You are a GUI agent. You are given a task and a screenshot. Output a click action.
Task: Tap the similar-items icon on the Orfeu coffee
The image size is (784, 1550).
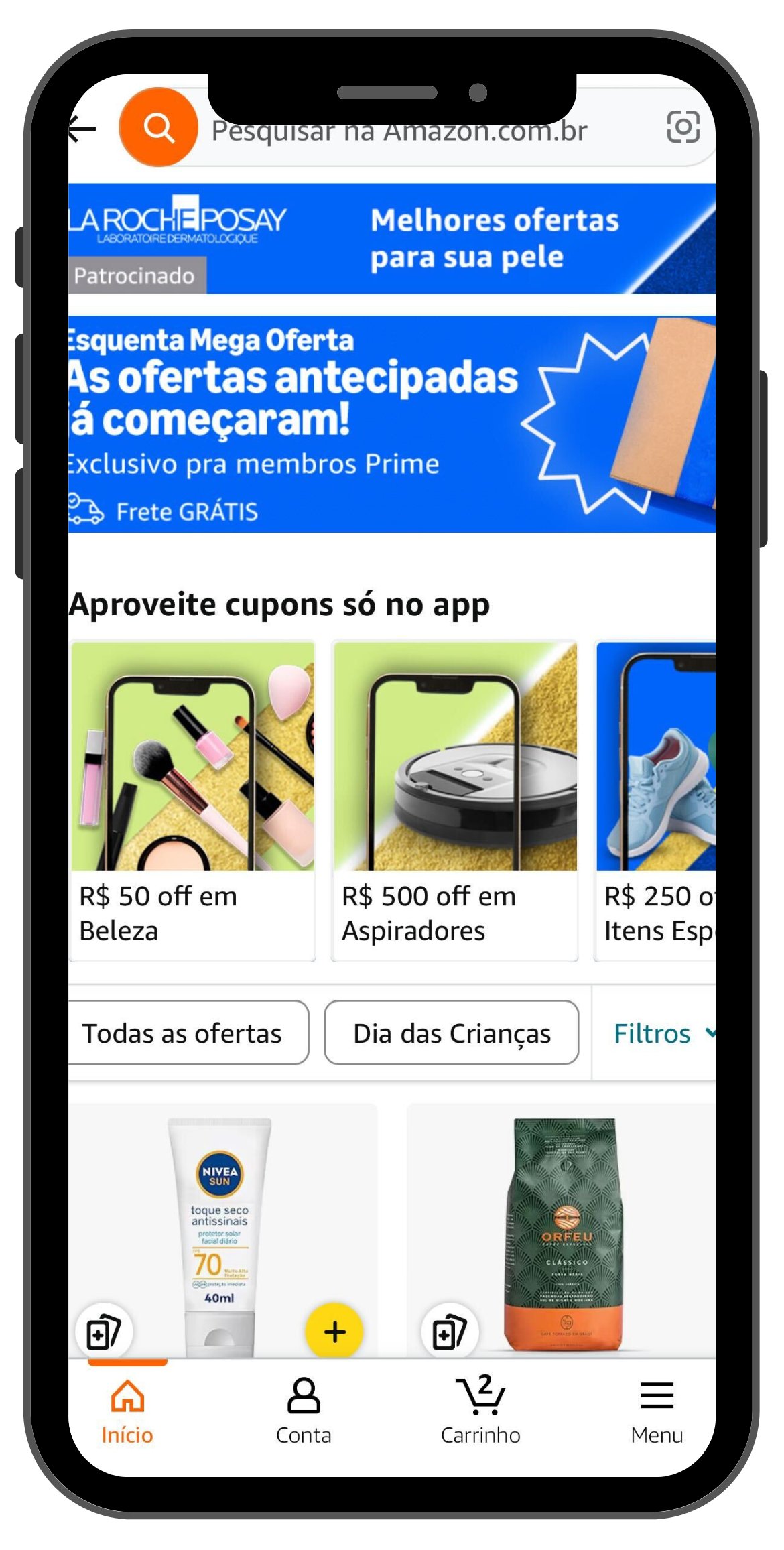(450, 1332)
